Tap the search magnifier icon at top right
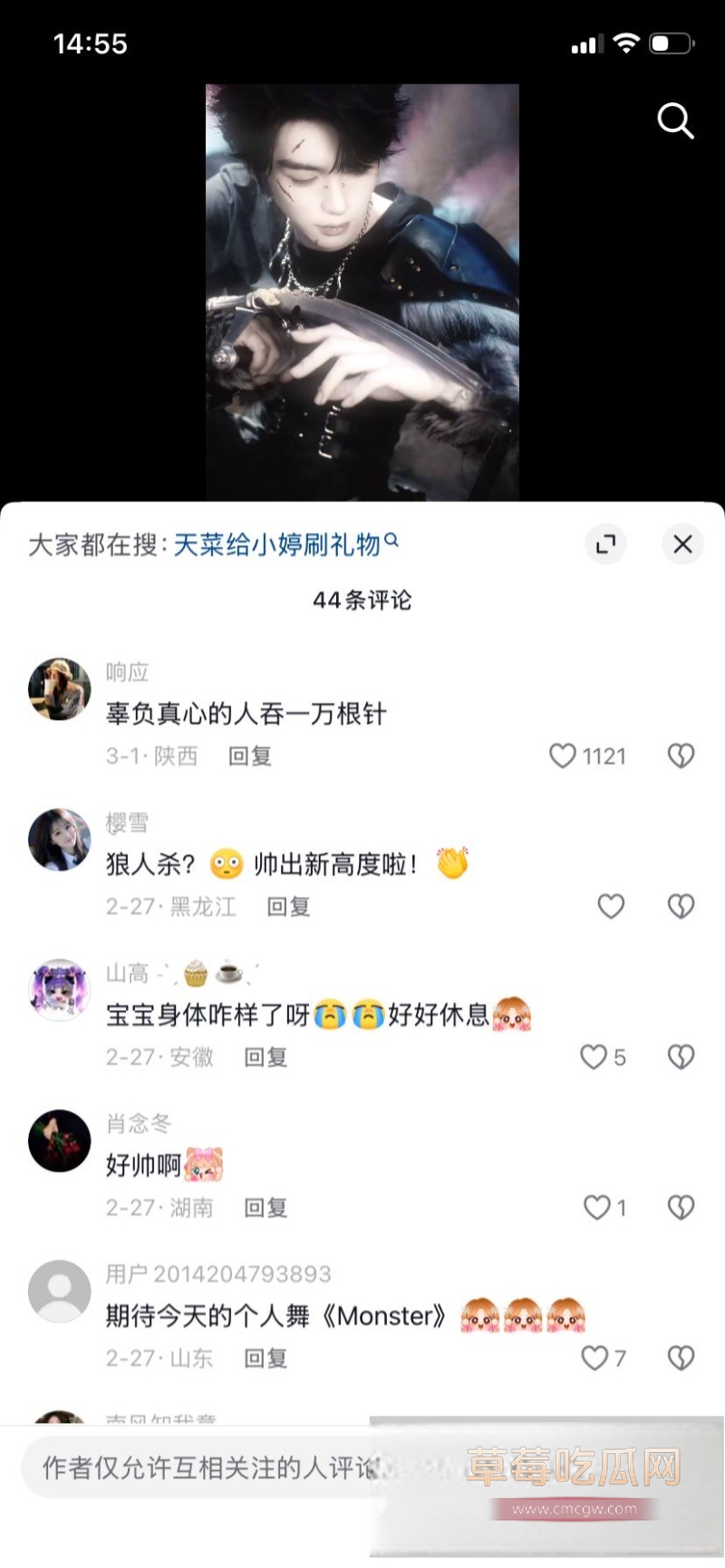The image size is (725, 1568). (x=675, y=121)
